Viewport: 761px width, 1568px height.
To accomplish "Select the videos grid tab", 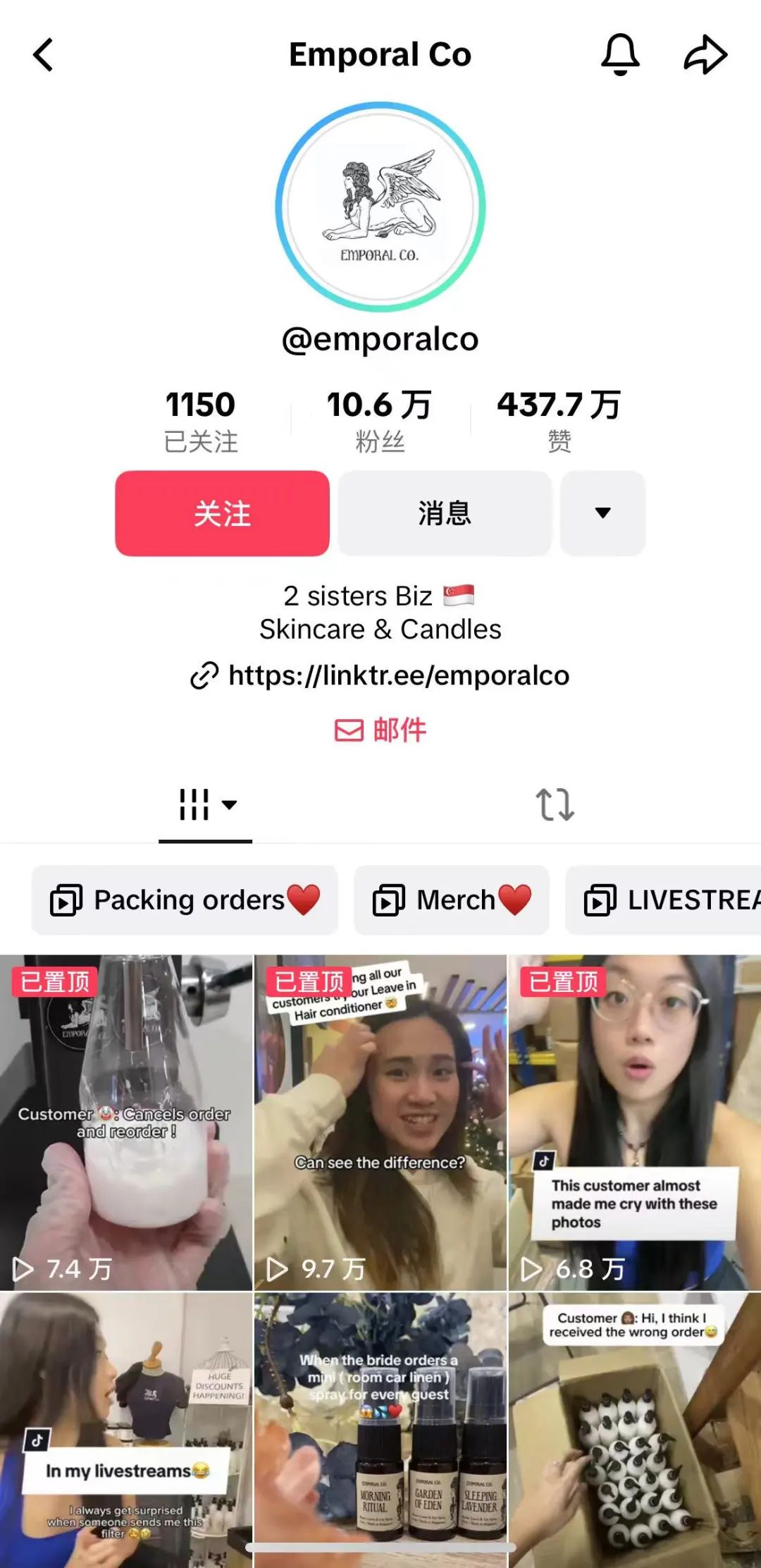I will 205,804.
